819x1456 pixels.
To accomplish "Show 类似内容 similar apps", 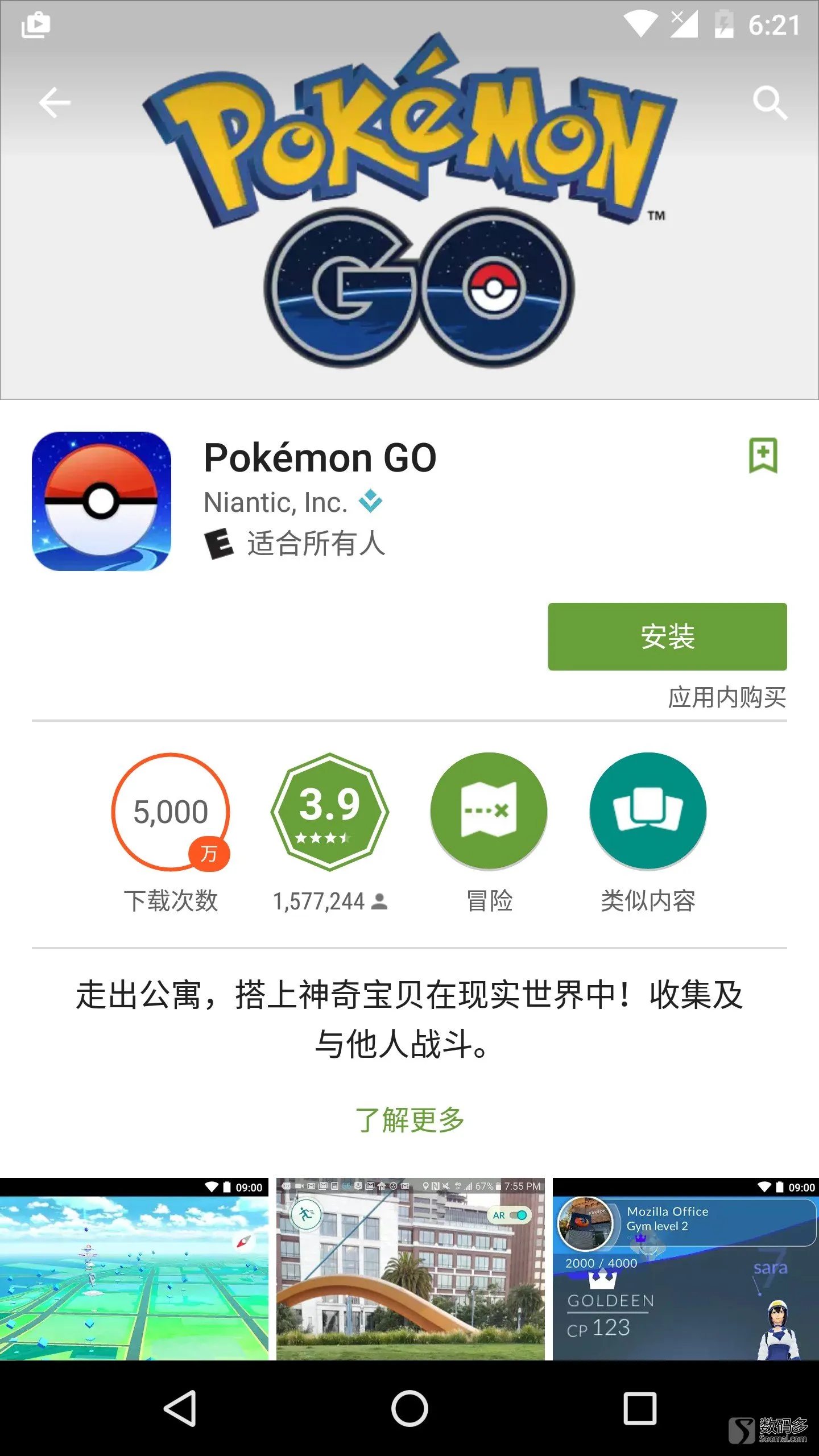I will click(648, 812).
